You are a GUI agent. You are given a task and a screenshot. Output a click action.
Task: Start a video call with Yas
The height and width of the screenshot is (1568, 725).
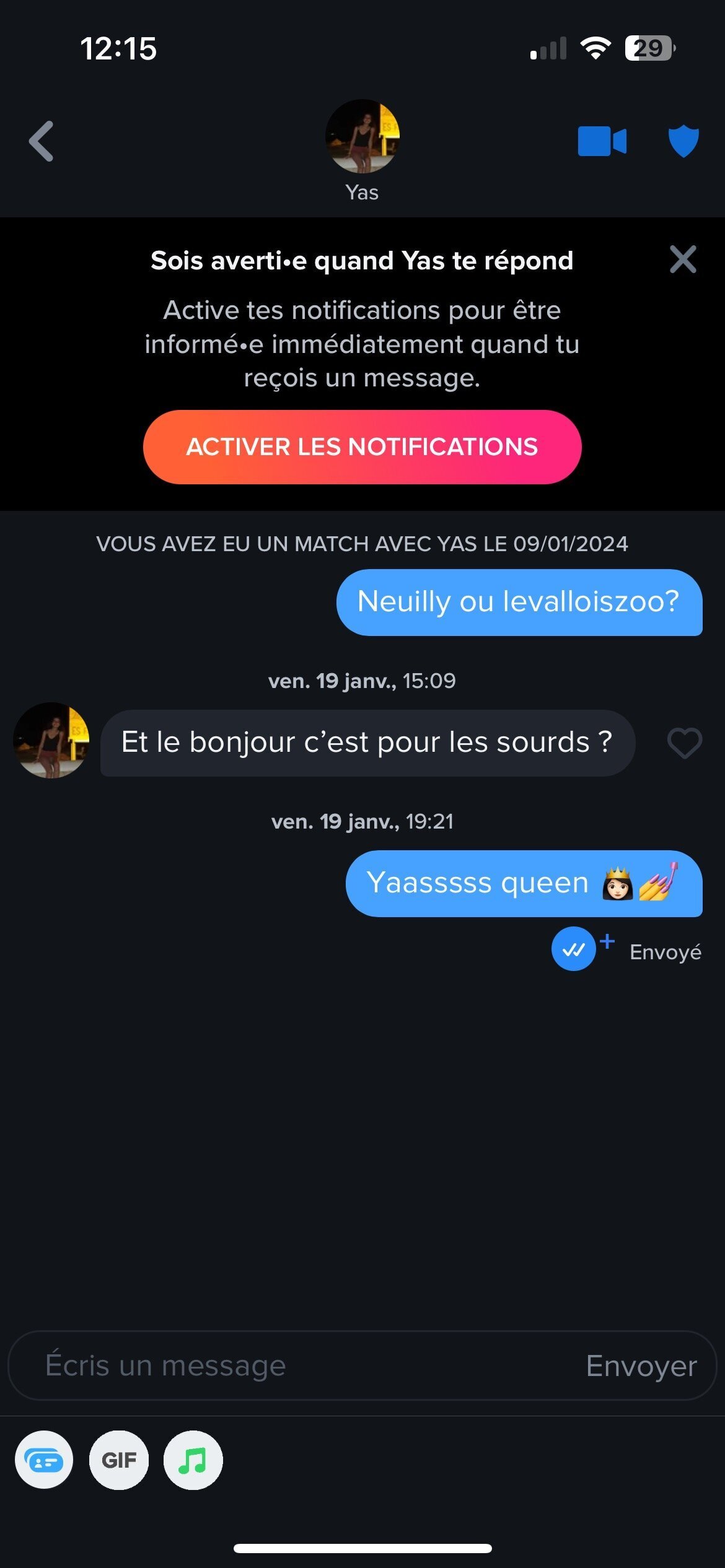(x=602, y=141)
